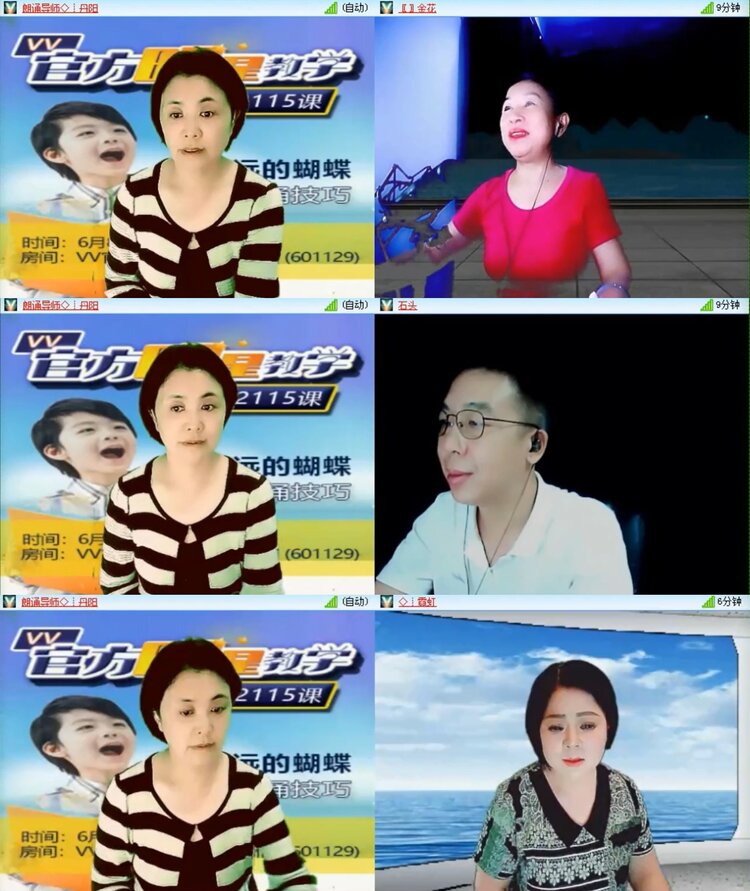The width and height of the screenshot is (750, 891).
Task: Click the VV logo on 霞虹's panel
Action: 384,602
